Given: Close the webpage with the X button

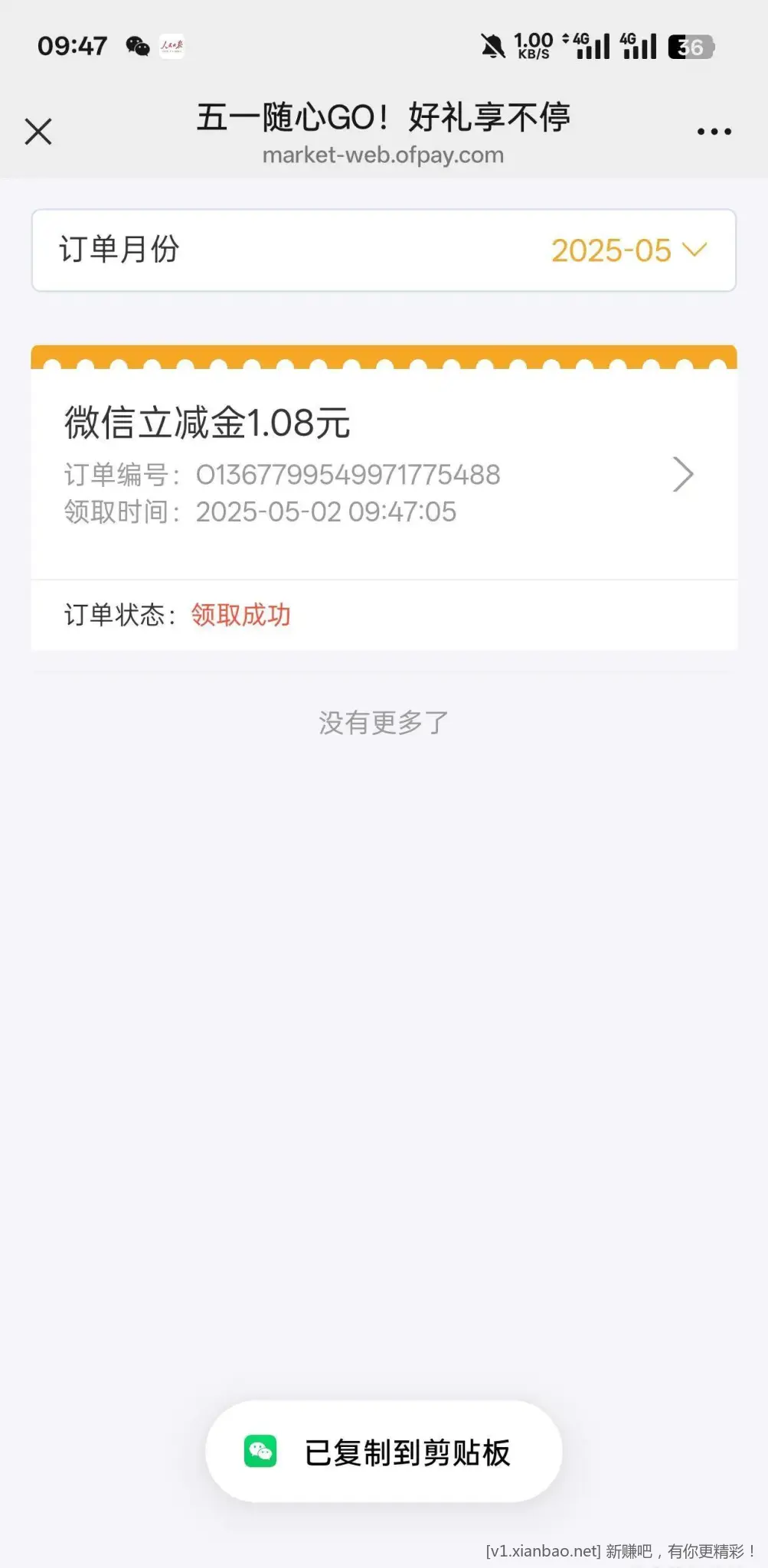Looking at the screenshot, I should click(x=38, y=132).
